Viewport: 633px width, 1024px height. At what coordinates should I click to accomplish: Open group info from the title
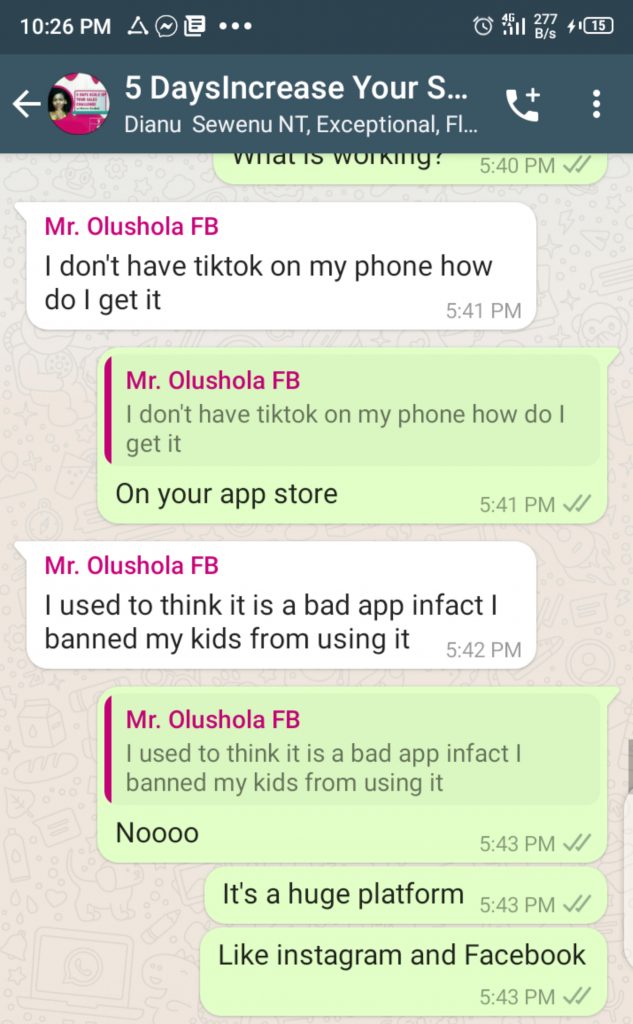coord(300,104)
